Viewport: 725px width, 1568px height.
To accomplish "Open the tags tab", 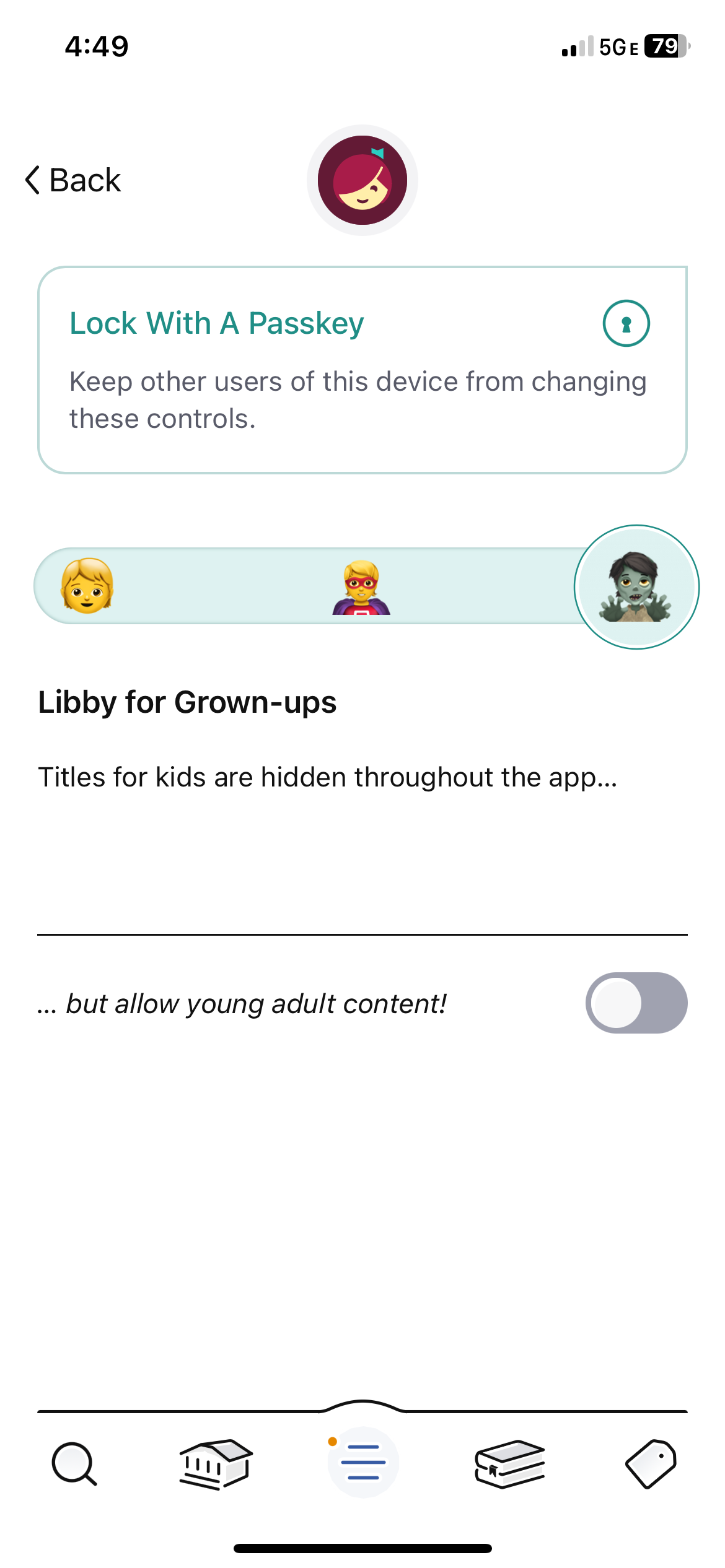I will tap(651, 1464).
